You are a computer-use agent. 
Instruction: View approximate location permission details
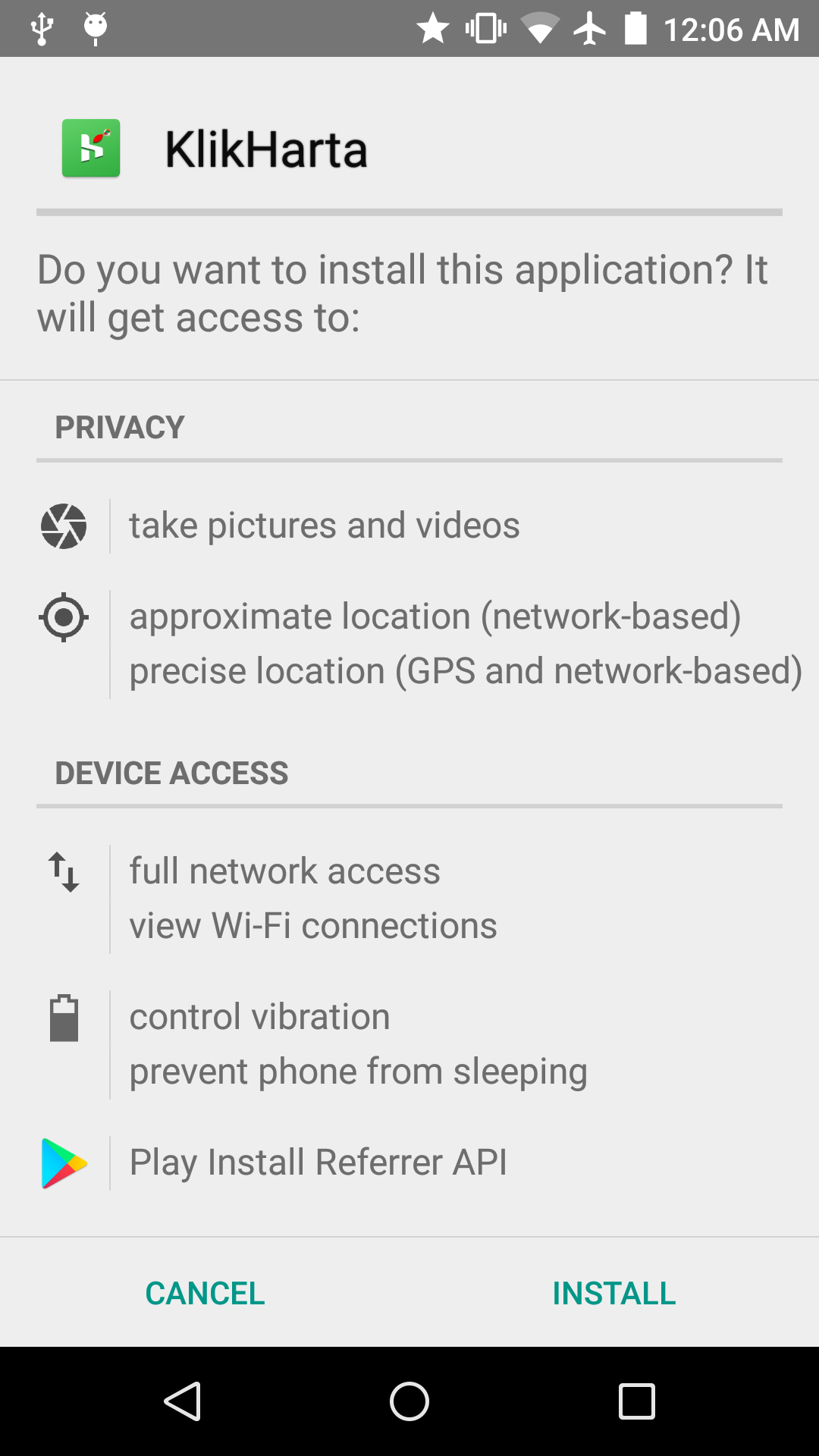pos(435,616)
